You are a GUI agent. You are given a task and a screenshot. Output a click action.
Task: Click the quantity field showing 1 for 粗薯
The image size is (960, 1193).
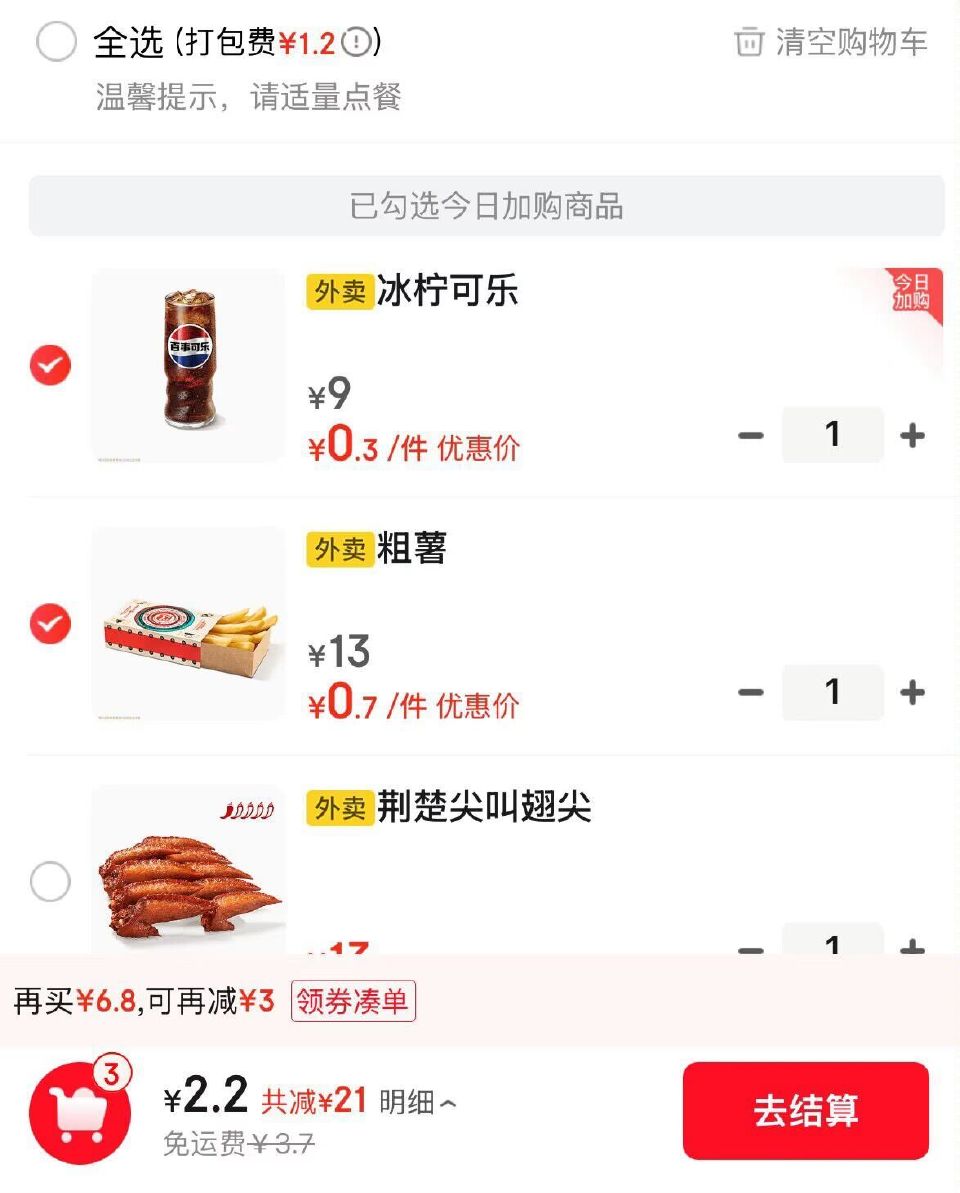(x=833, y=691)
